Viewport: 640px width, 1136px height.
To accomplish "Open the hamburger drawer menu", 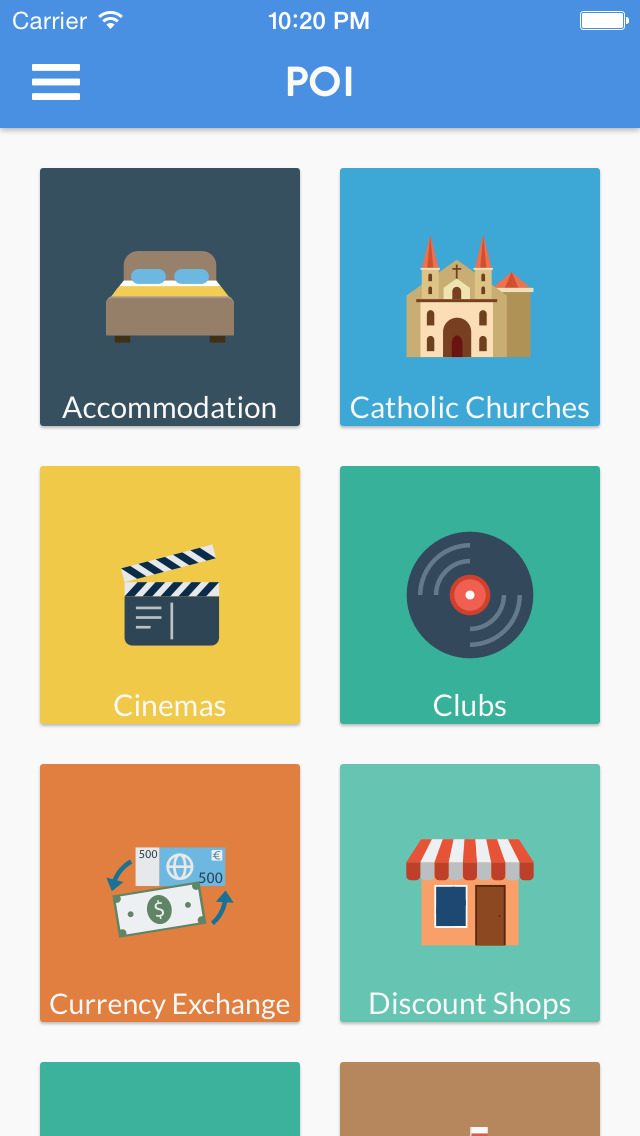I will coord(56,82).
